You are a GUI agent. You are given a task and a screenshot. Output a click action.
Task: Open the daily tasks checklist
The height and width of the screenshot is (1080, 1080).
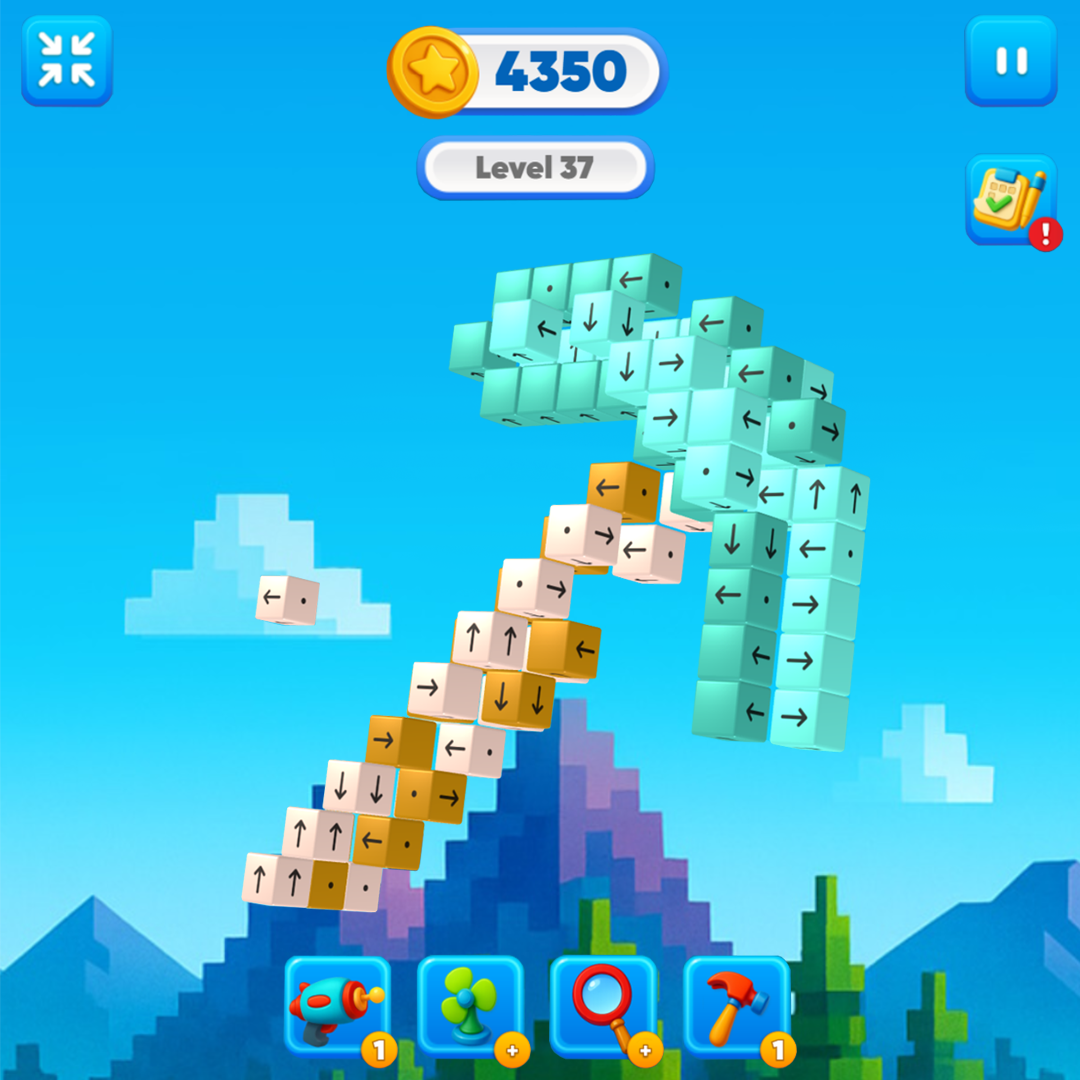pyautogui.click(x=1010, y=199)
